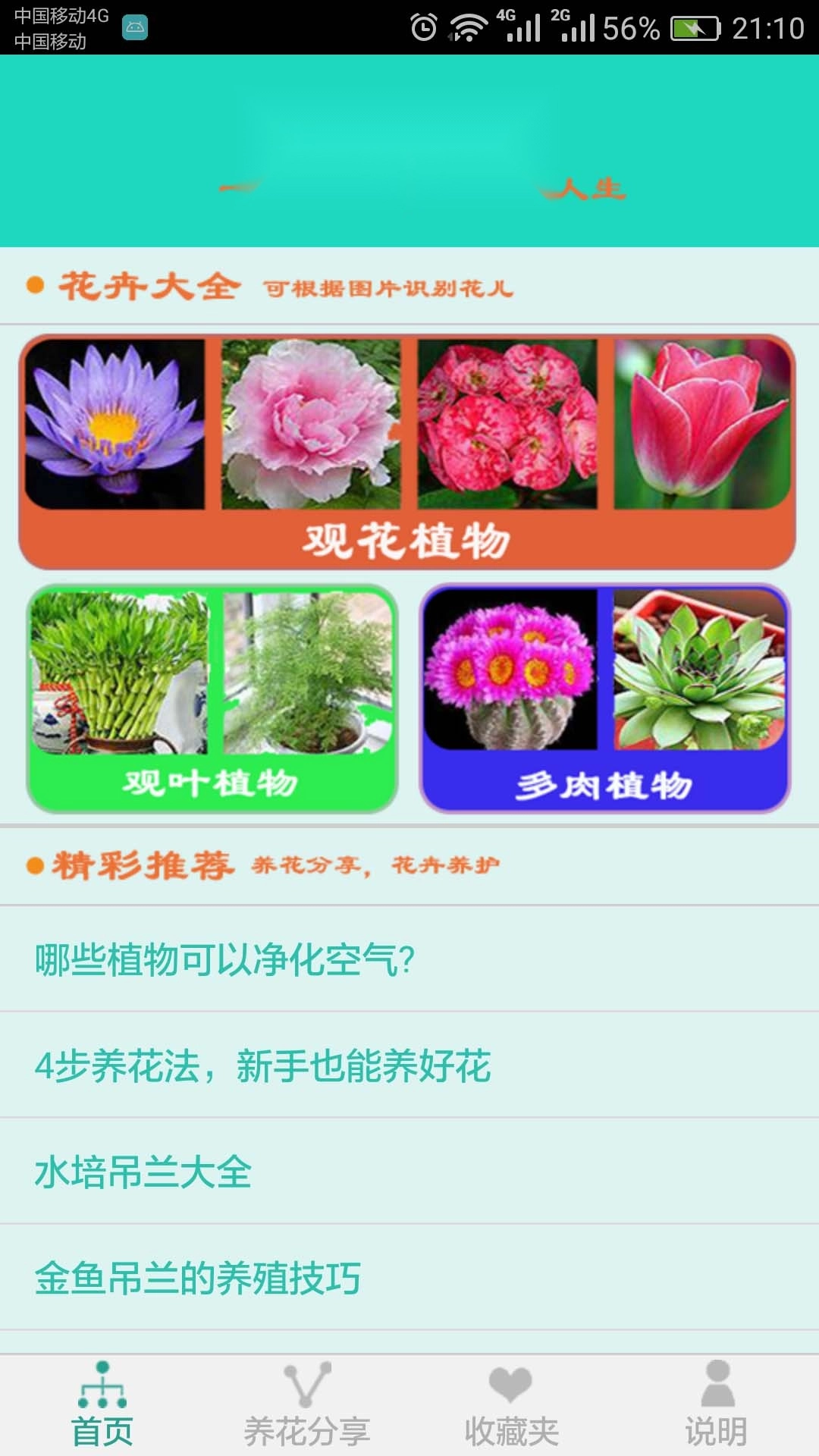Switch to the 养花分享 tab

[307, 1405]
